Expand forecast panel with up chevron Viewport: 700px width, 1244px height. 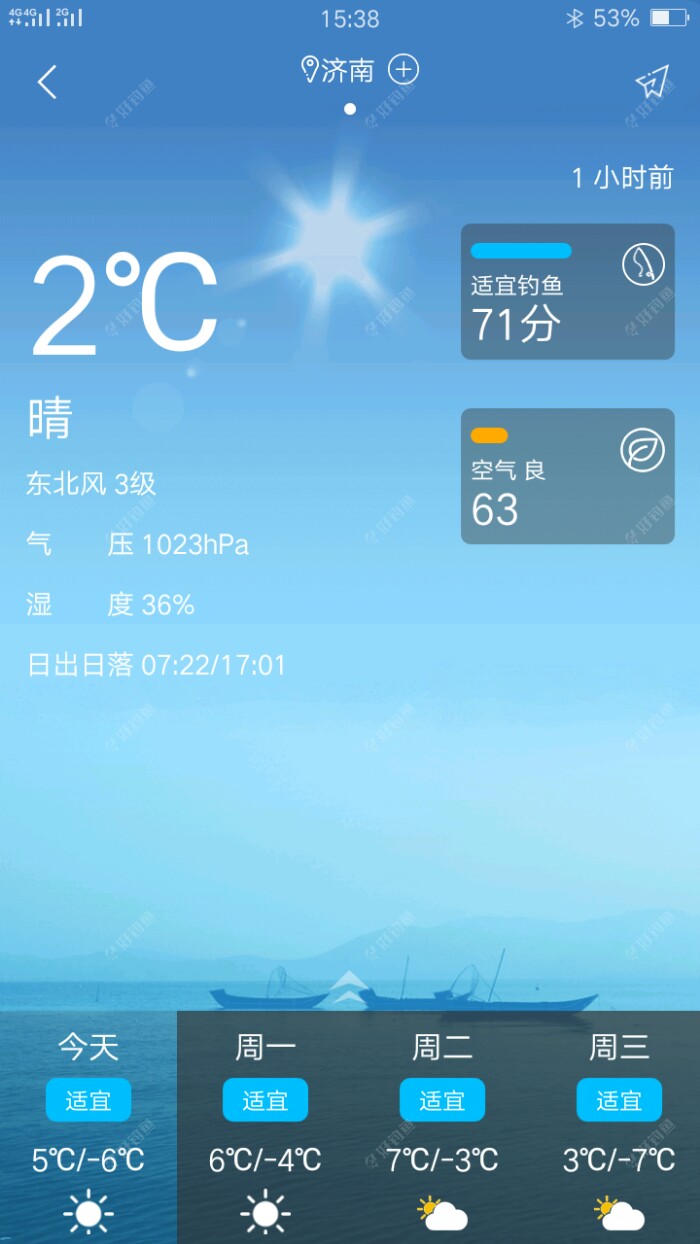point(348,987)
